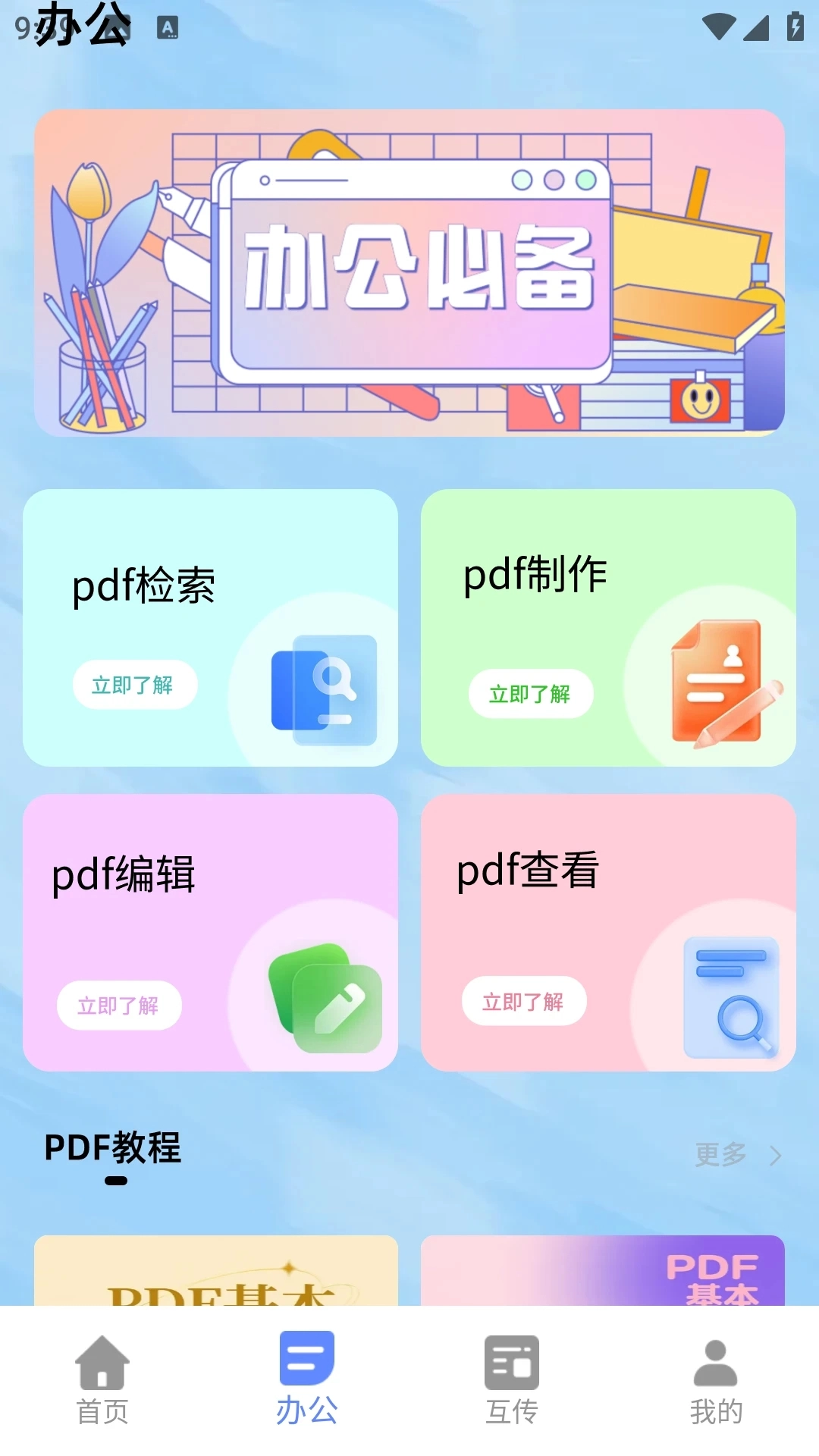Tap 立即了解 under pdf制作
Viewport: 819px width, 1456px height.
[x=530, y=694]
